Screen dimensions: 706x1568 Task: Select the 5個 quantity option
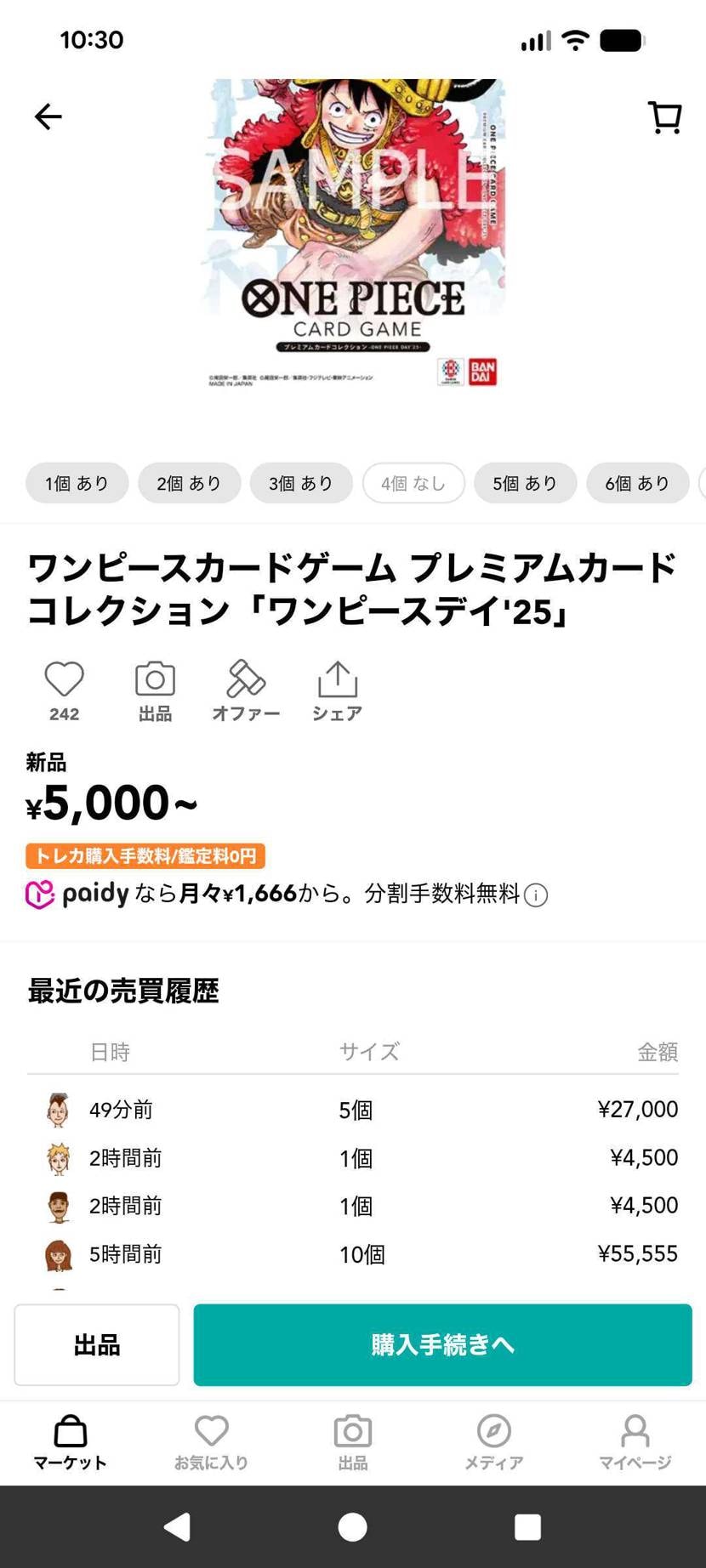pos(525,483)
